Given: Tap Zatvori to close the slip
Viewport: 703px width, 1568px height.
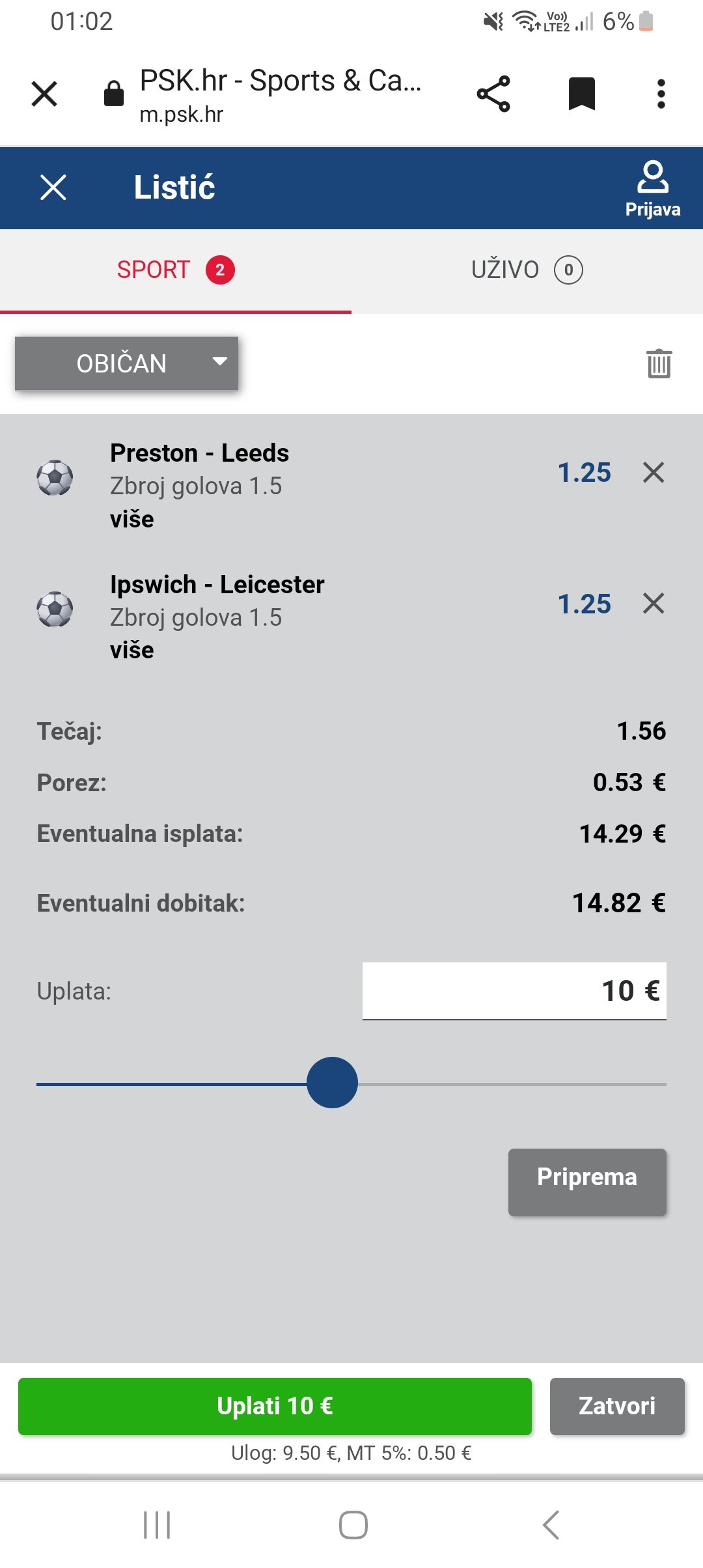Looking at the screenshot, I should [617, 1406].
